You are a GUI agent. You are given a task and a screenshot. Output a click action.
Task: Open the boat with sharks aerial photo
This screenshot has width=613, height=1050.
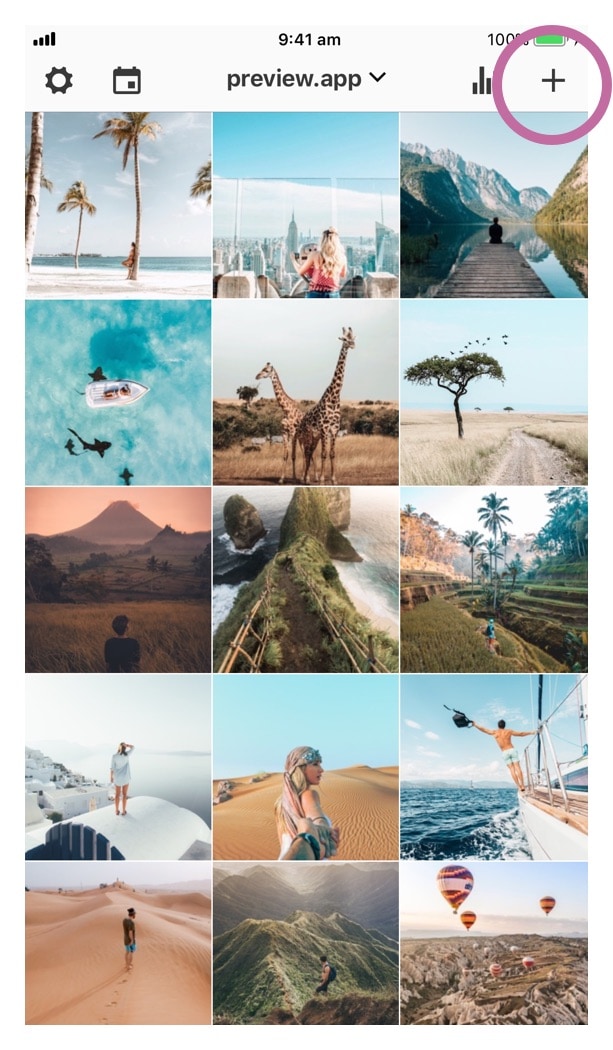[x=118, y=392]
